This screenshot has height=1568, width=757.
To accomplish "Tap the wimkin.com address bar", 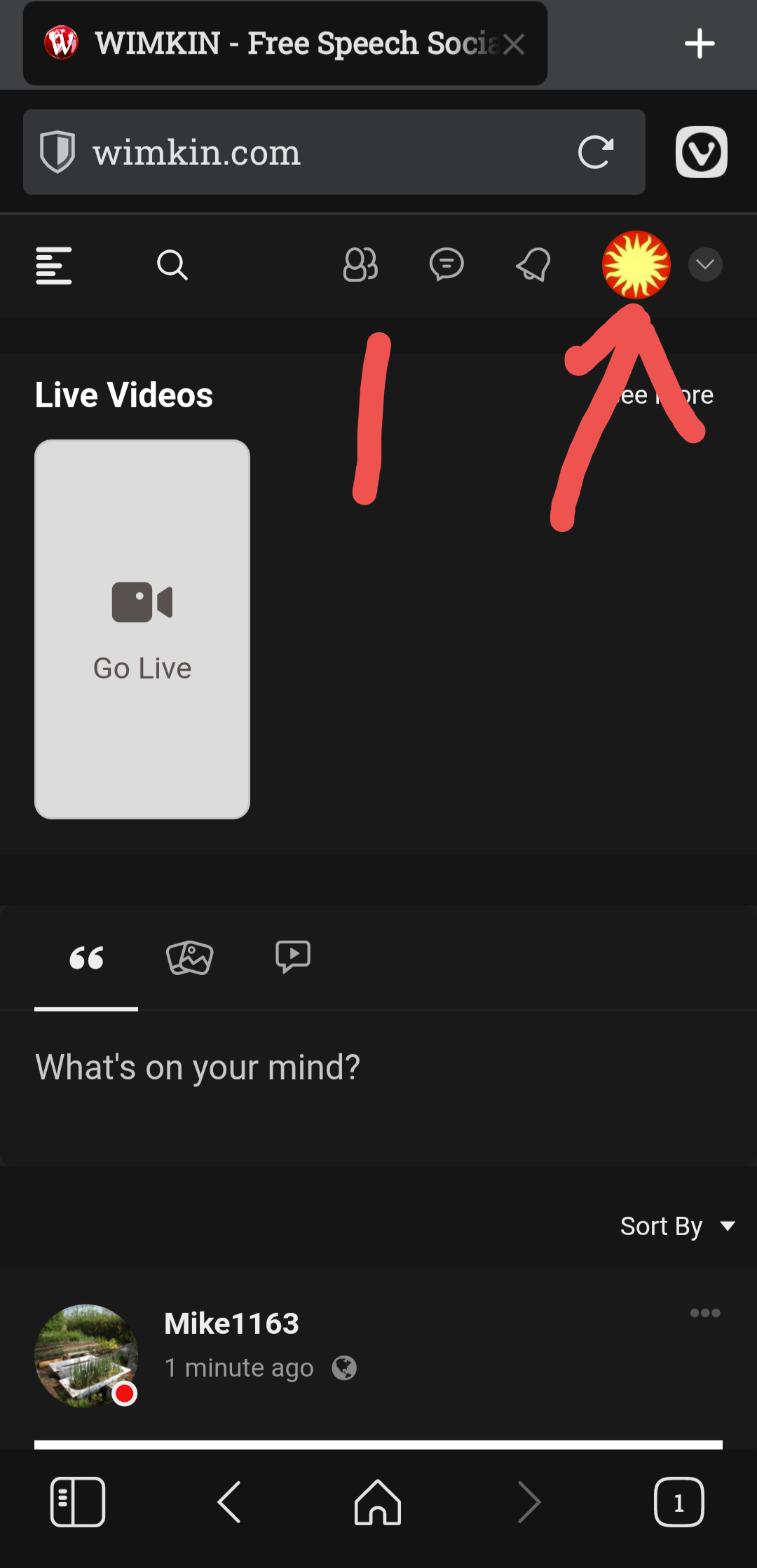I will [301, 152].
